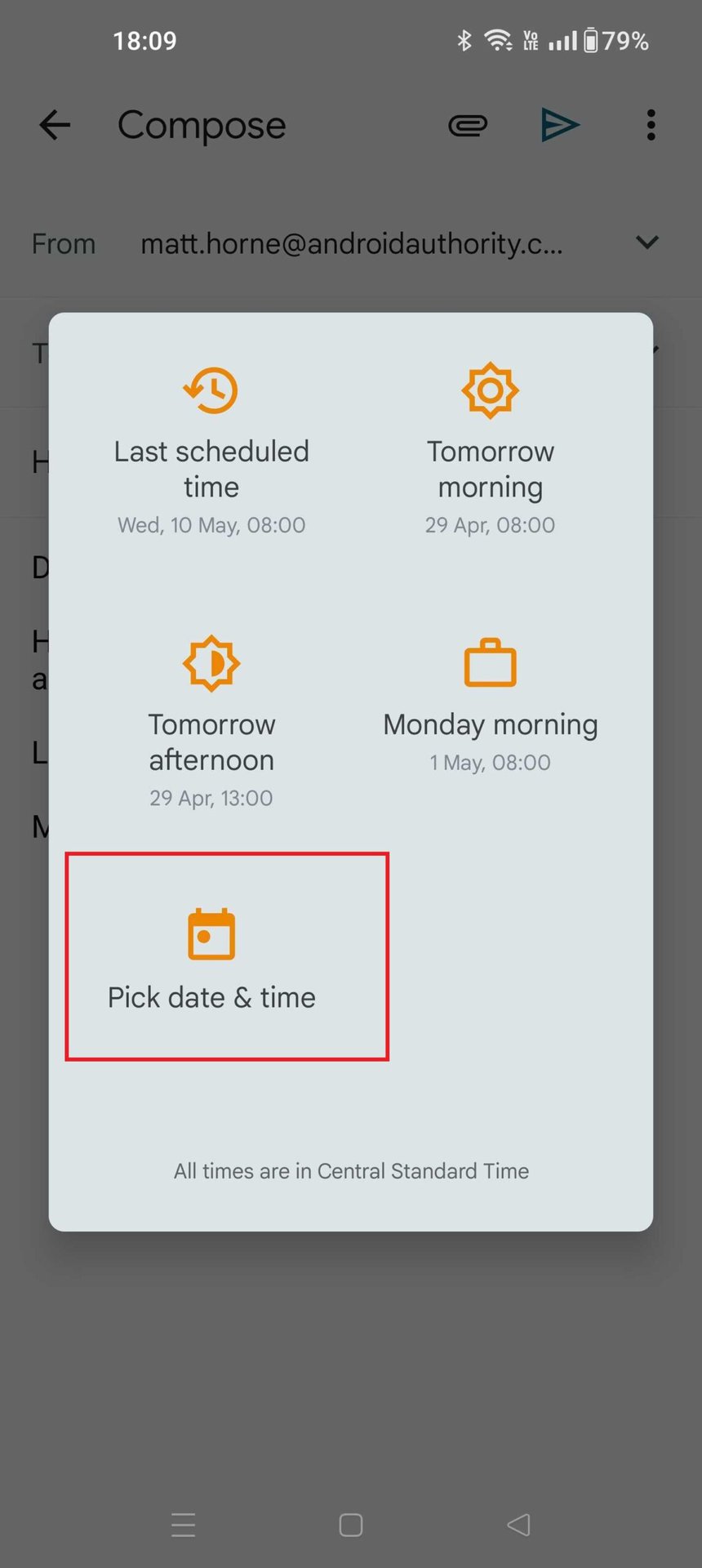The width and height of the screenshot is (702, 1568).
Task: Schedule the email for Monday morning
Action: click(490, 704)
